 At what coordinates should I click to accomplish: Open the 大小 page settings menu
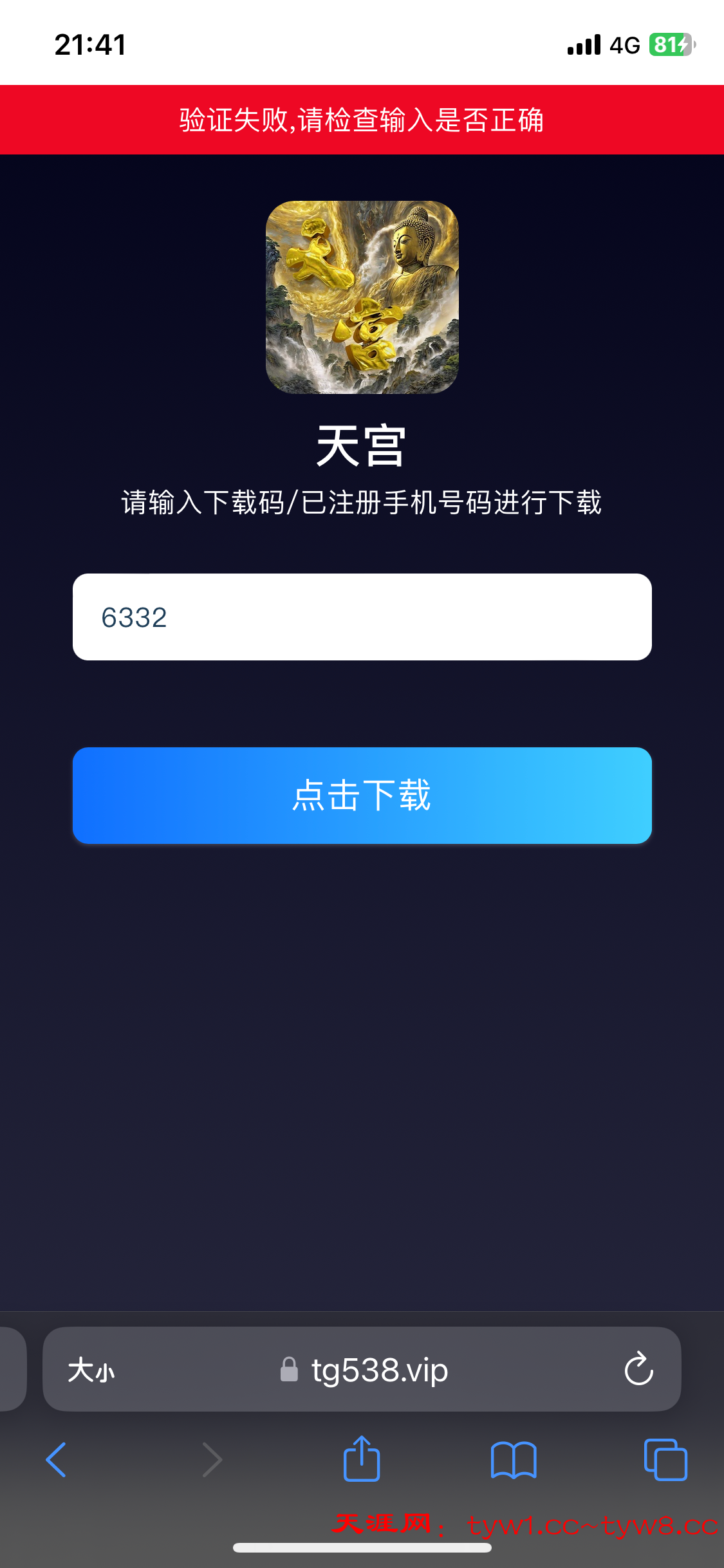pyautogui.click(x=91, y=1370)
